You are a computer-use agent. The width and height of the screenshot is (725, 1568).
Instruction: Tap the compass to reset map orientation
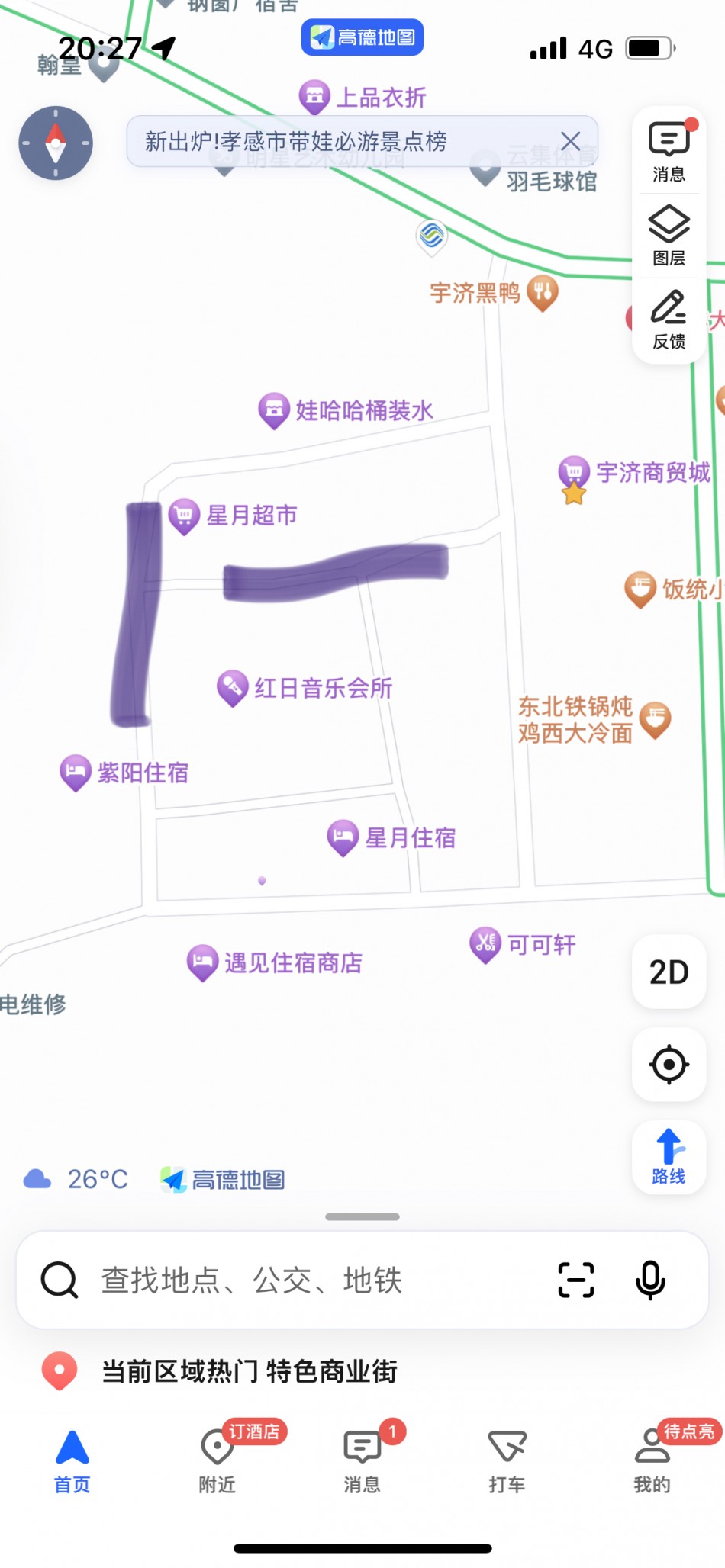(56, 143)
